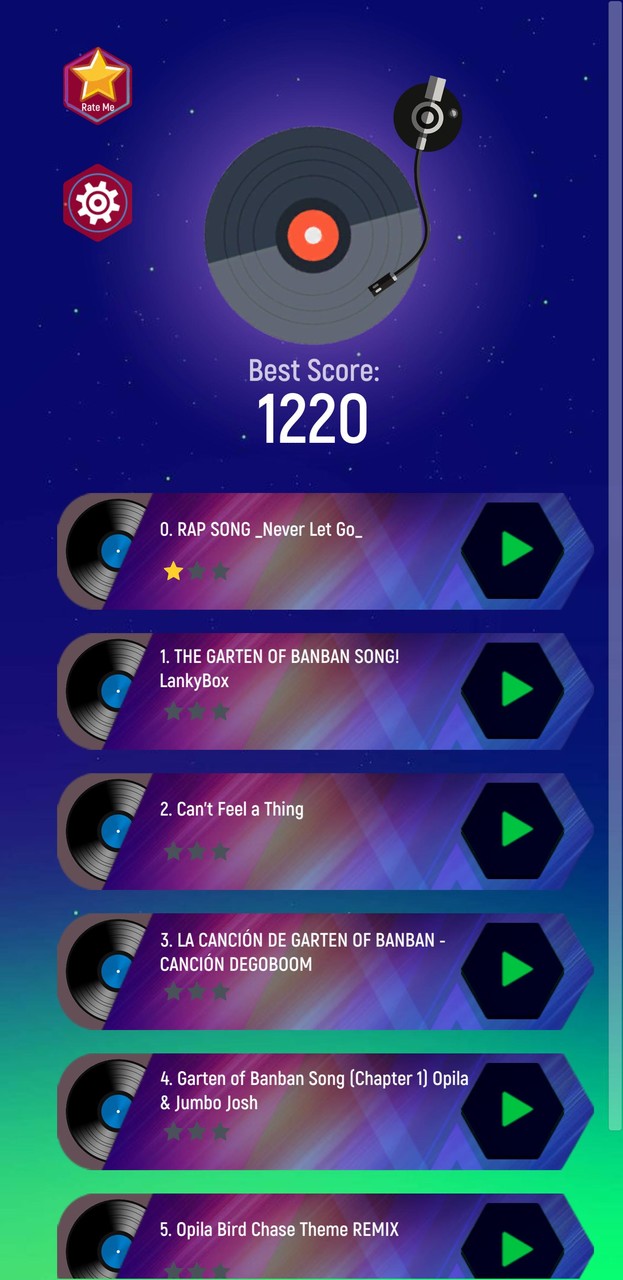Viewport: 623px width, 1280px height.
Task: Play RAP SONG Never Let Go
Action: pos(515,550)
